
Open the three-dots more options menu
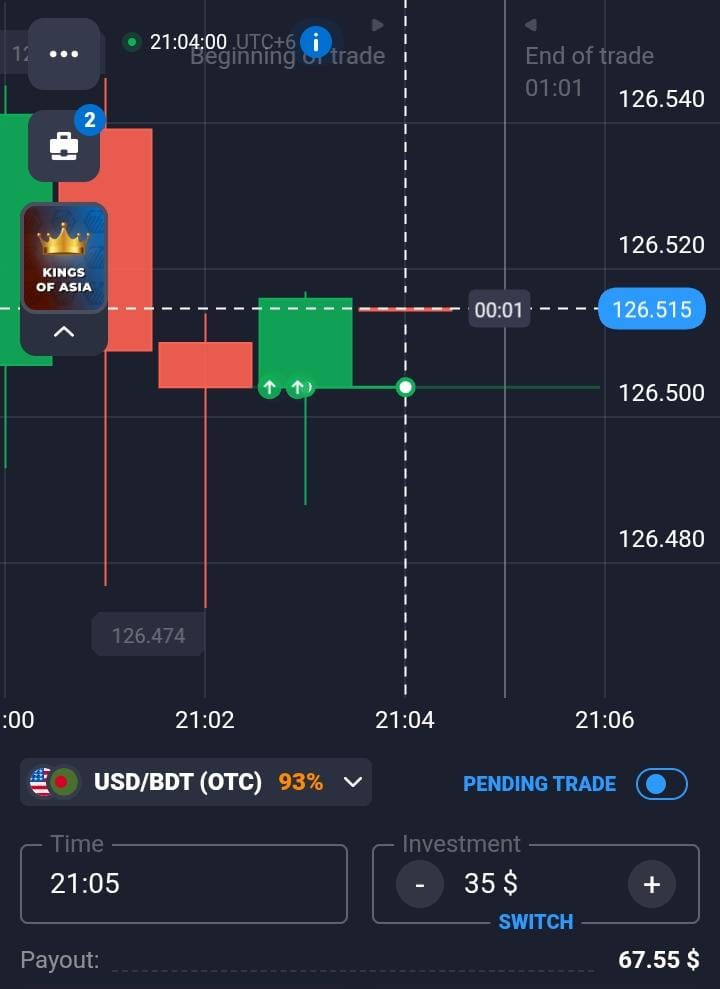tap(64, 54)
